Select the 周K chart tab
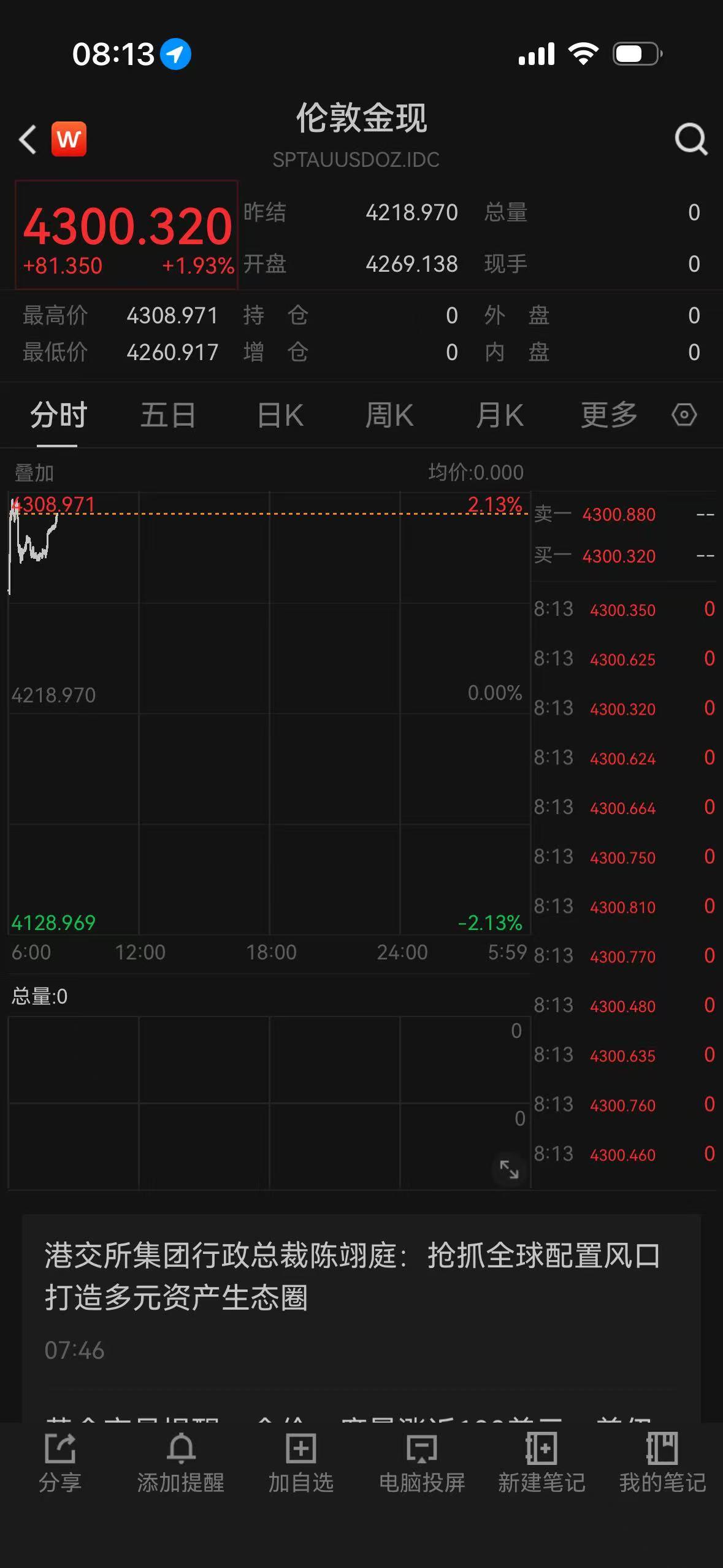The image size is (723, 1568). (x=389, y=415)
